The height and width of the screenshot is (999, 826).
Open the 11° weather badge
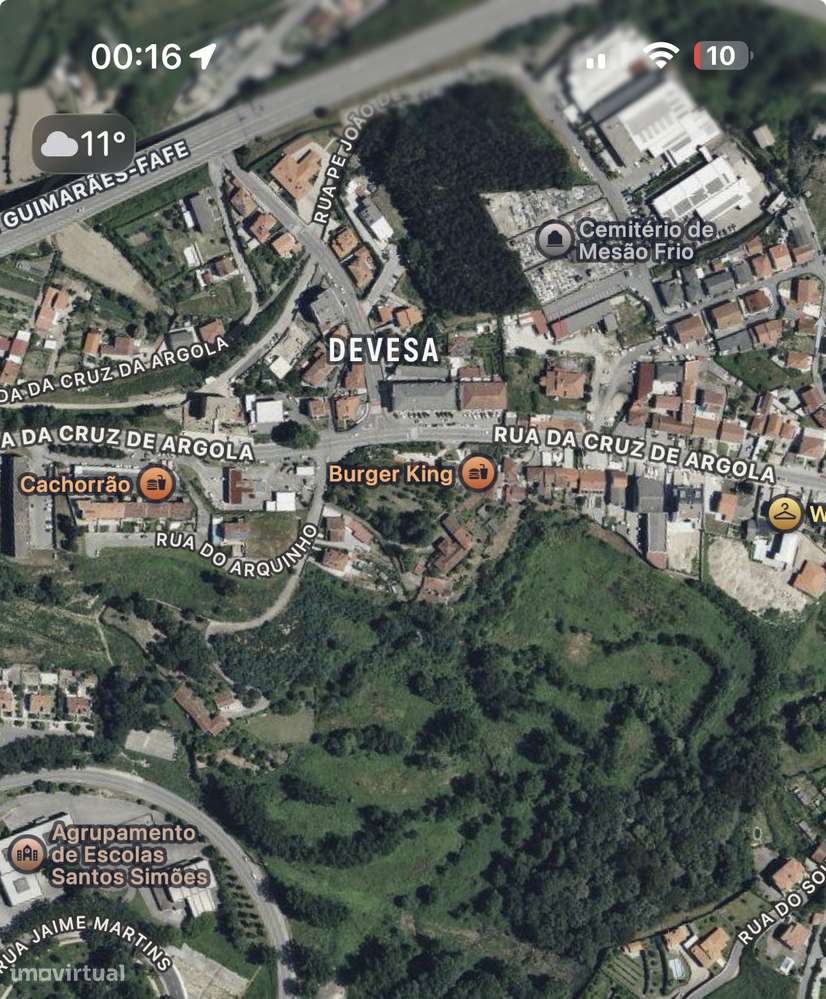pos(84,144)
